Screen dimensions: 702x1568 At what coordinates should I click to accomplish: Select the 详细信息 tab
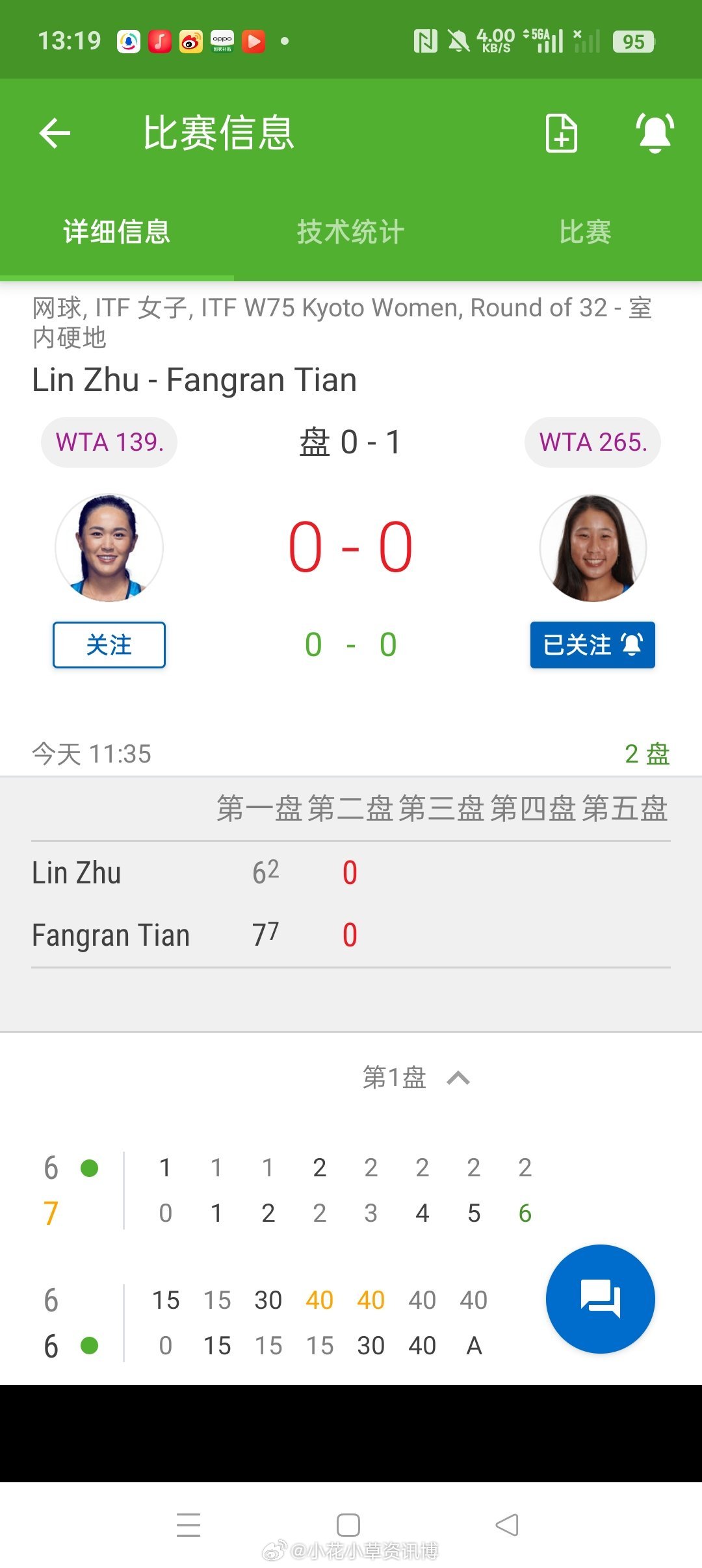click(116, 232)
